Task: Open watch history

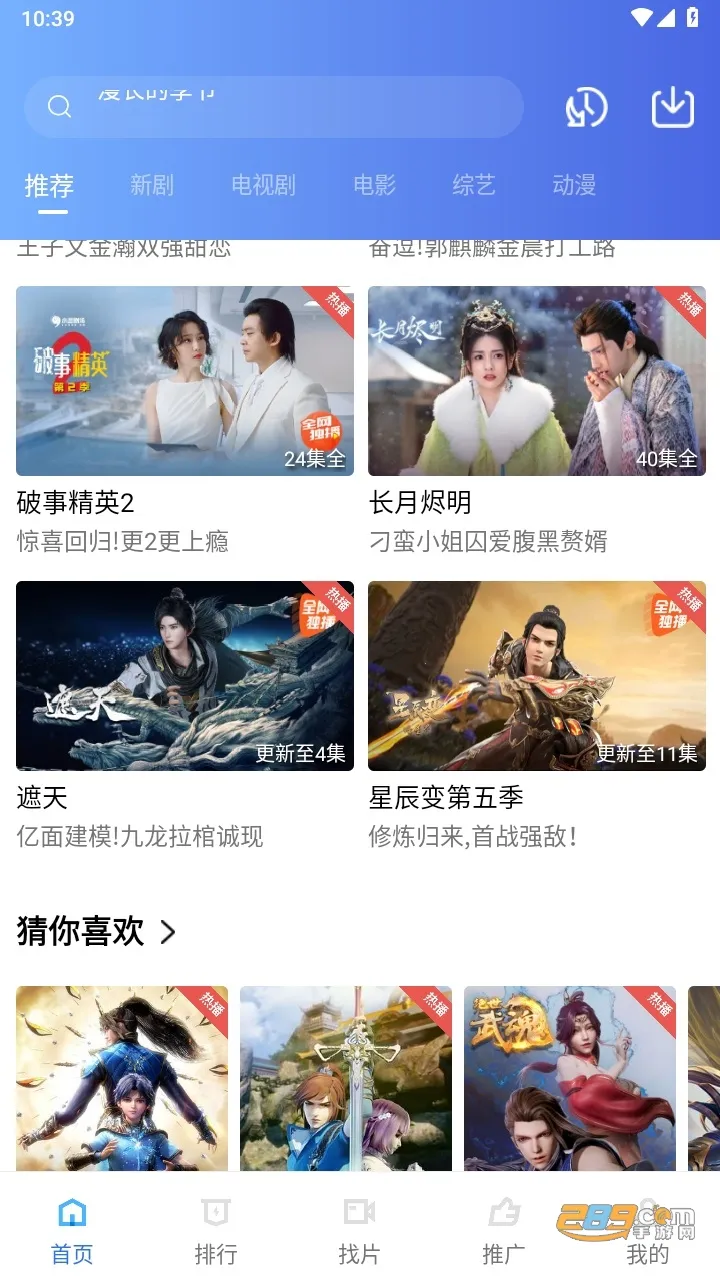Action: tap(586, 108)
